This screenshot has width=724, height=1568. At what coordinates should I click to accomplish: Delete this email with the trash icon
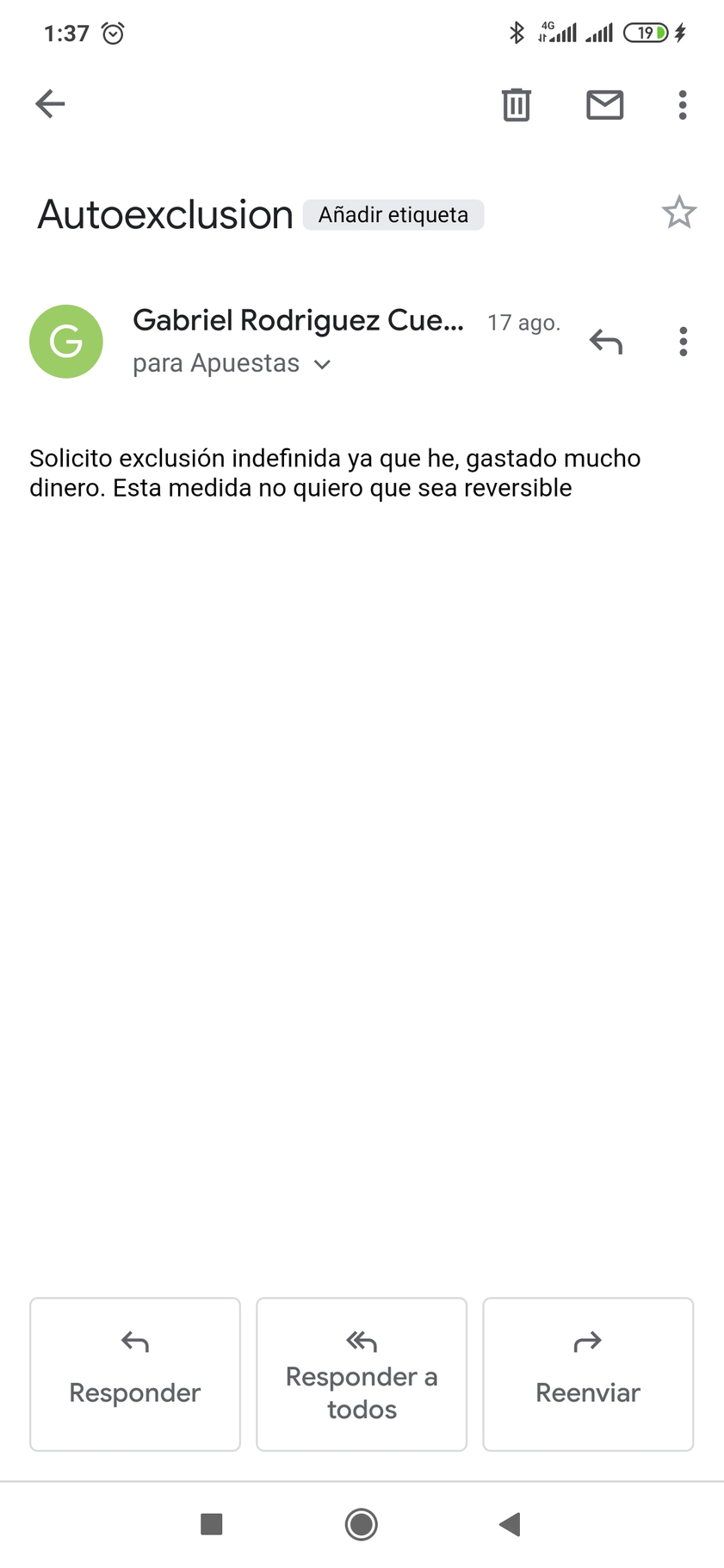[517, 104]
